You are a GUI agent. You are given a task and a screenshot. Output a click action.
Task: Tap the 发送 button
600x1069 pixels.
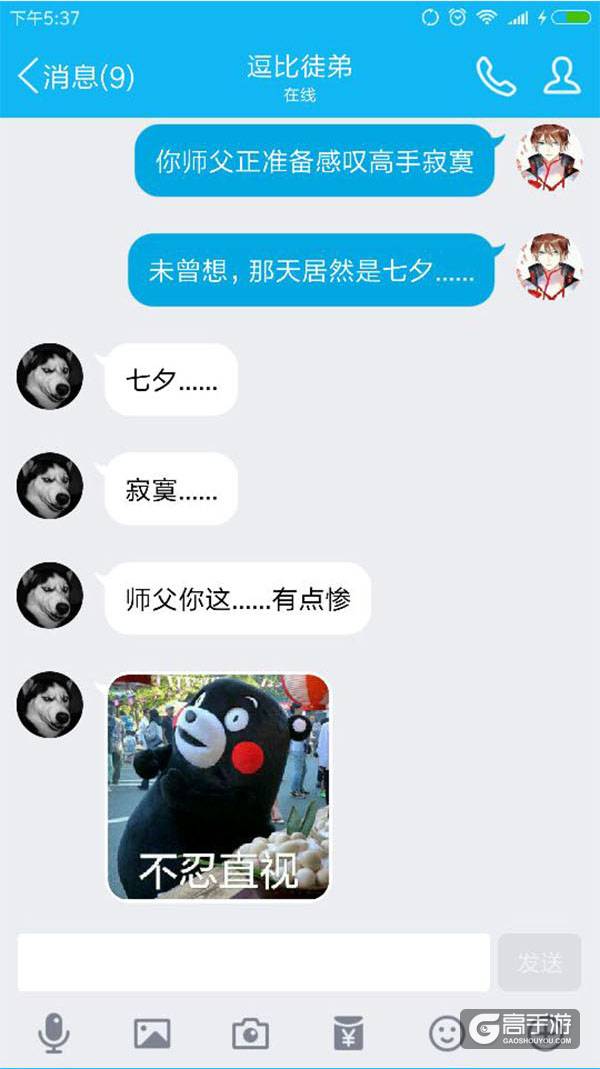539,962
